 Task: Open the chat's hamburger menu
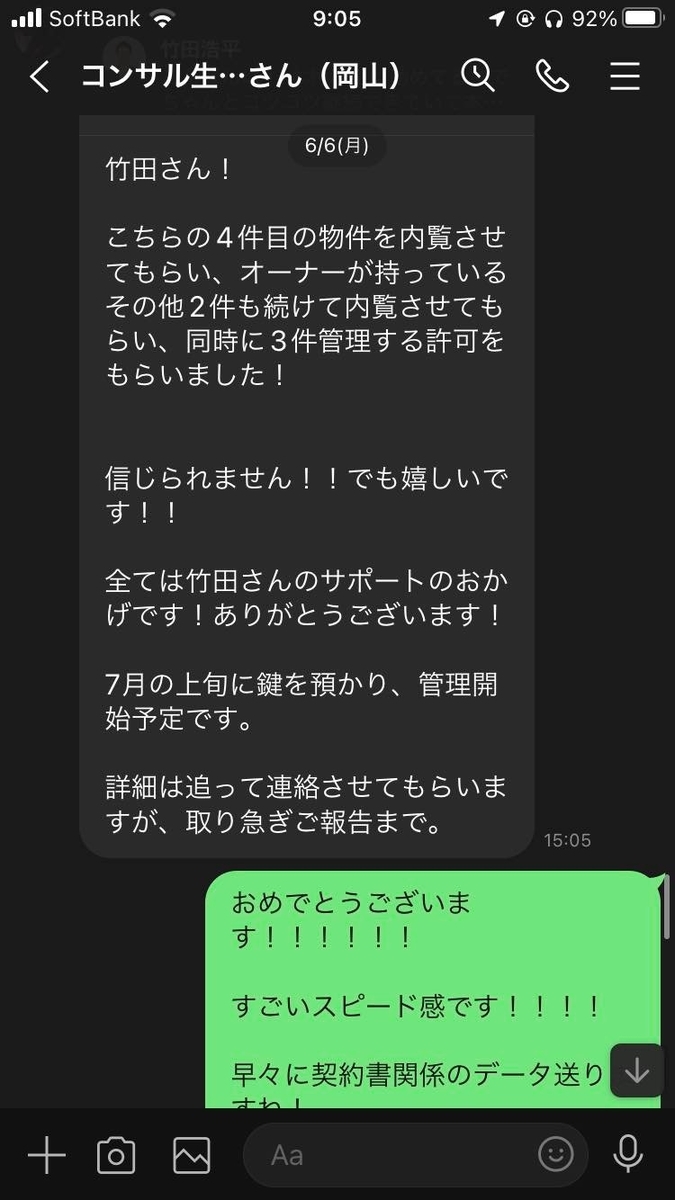625,77
